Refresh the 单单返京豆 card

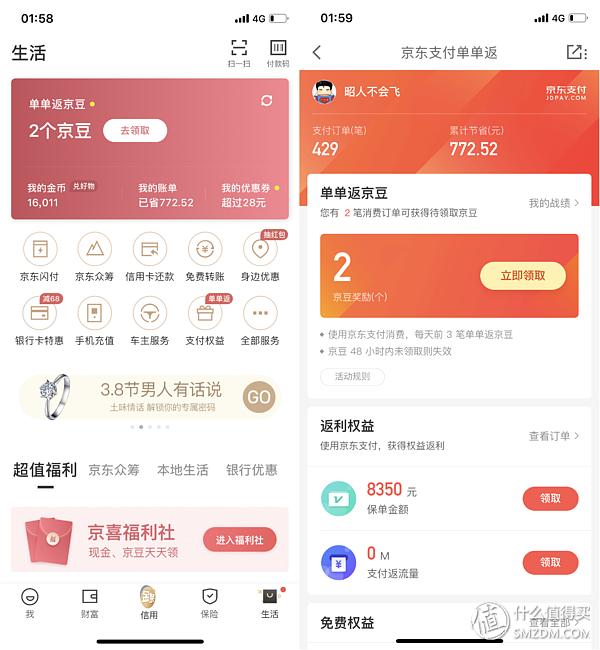pyautogui.click(x=266, y=101)
